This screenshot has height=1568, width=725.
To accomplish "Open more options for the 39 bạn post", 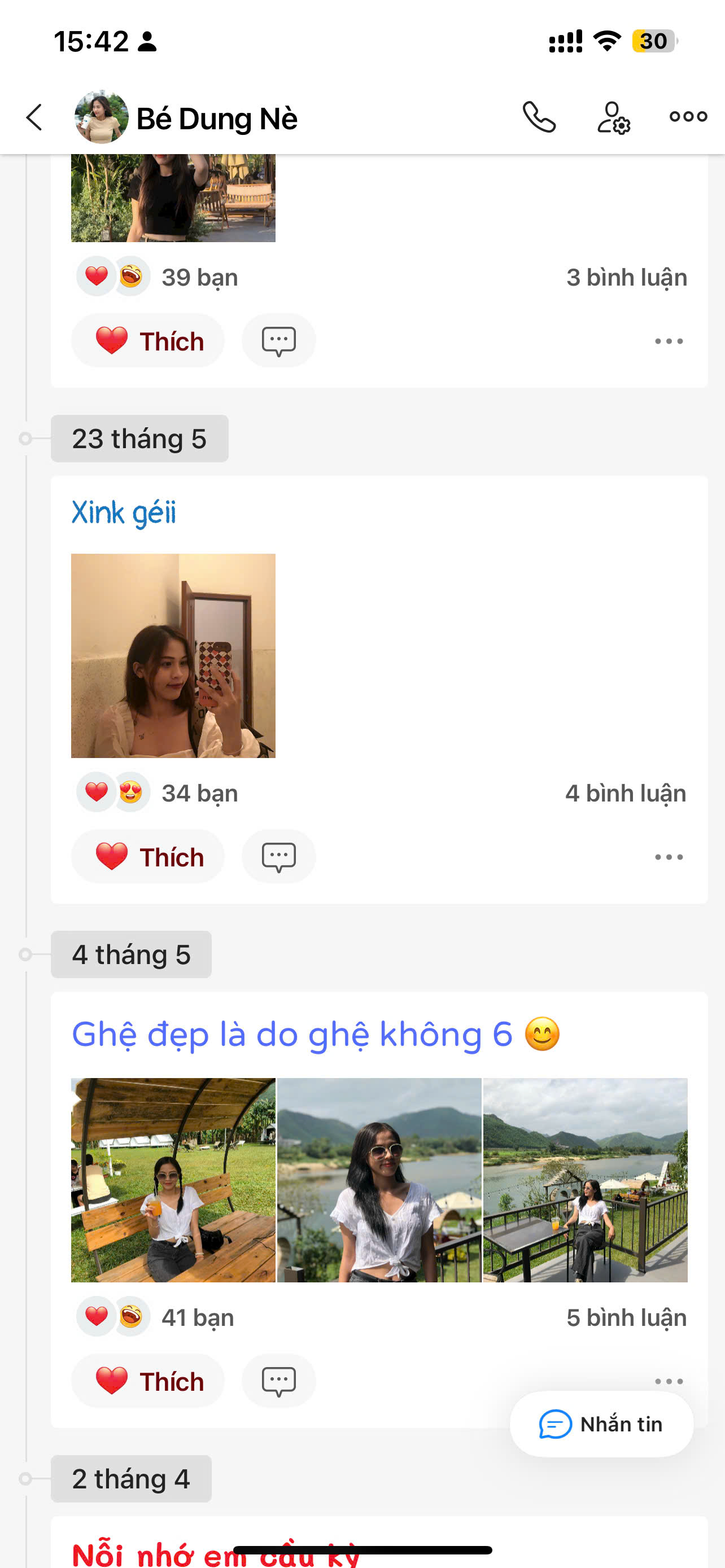I will (x=669, y=341).
